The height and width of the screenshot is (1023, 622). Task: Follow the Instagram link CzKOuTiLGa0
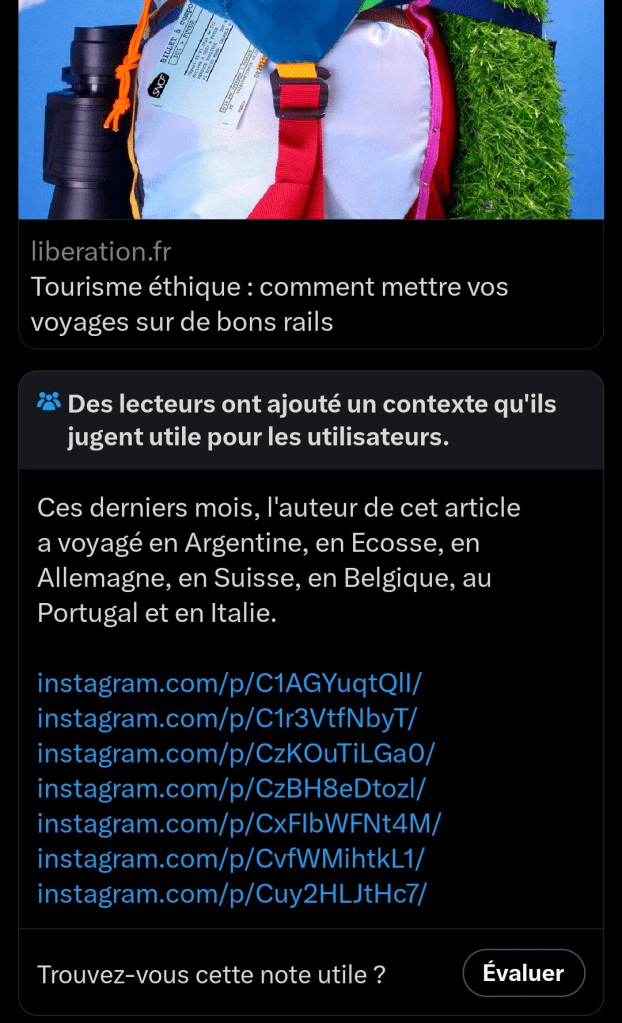click(x=236, y=753)
